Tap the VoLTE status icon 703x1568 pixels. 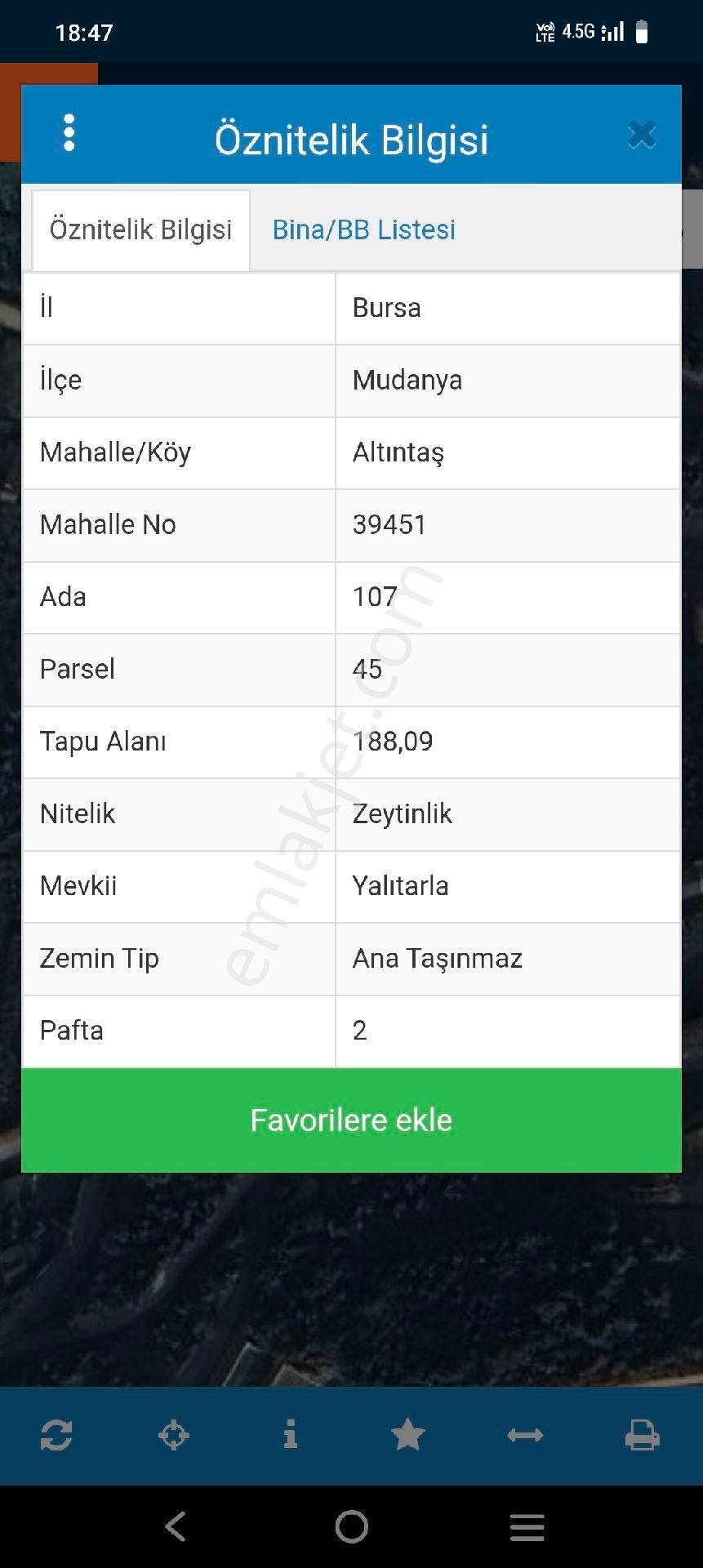[545, 32]
